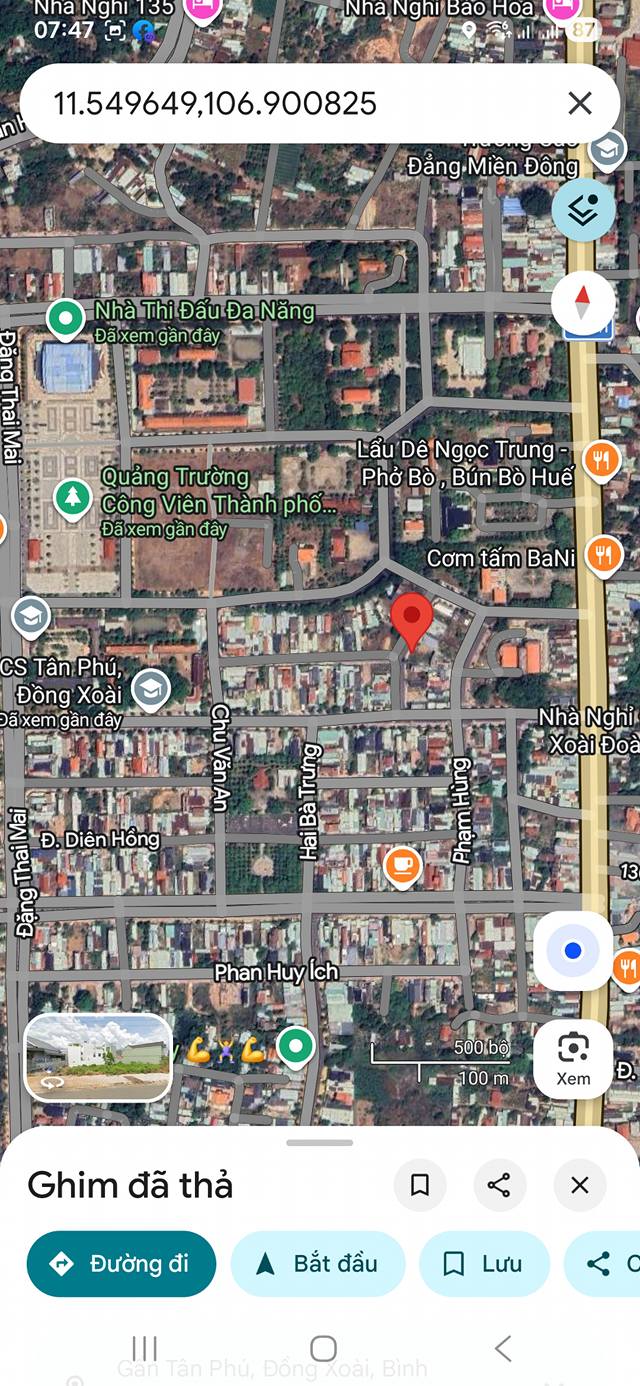The width and height of the screenshot is (640, 1386).
Task: Open the map layers selector
Action: pos(584,210)
